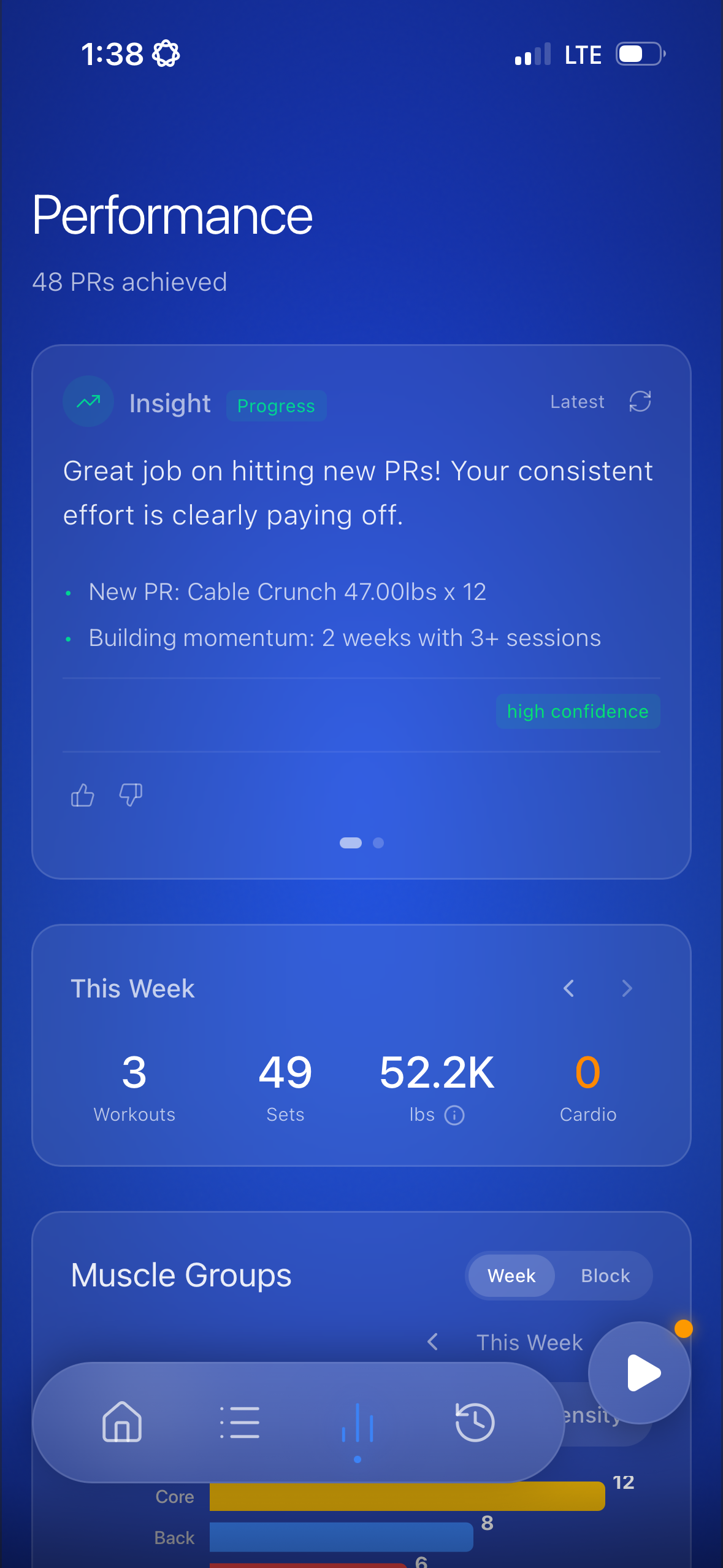Viewport: 723px width, 1568px height.
Task: Open the Home tab icon
Action: pyautogui.click(x=121, y=1422)
